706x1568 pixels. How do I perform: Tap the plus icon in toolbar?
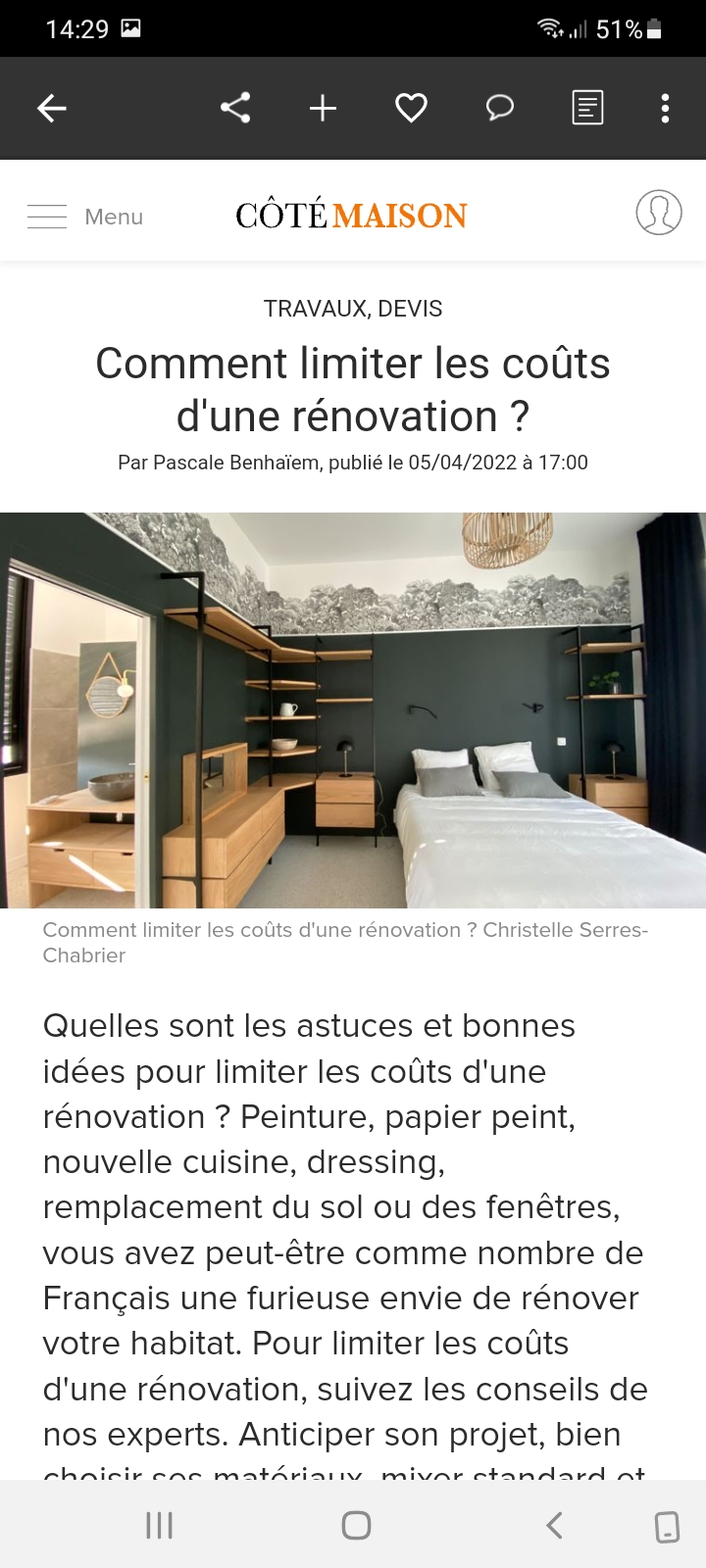pos(323,108)
